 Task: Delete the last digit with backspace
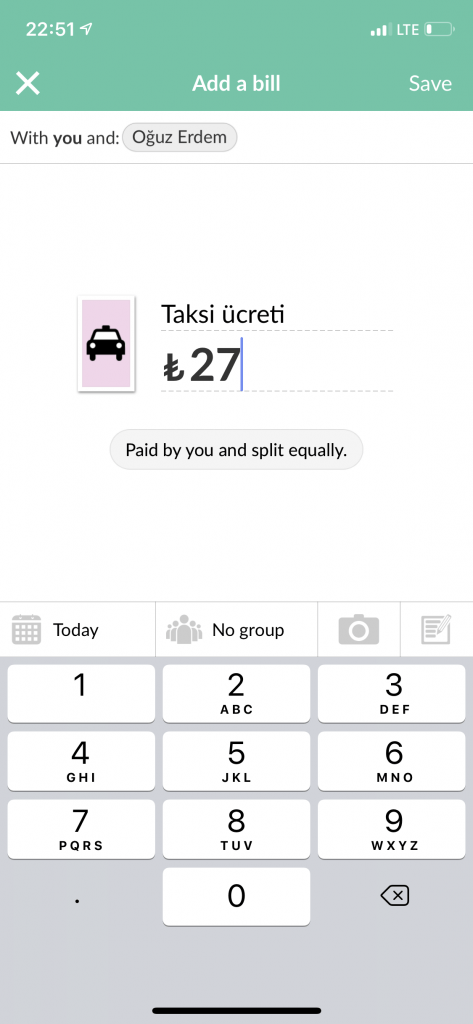395,896
